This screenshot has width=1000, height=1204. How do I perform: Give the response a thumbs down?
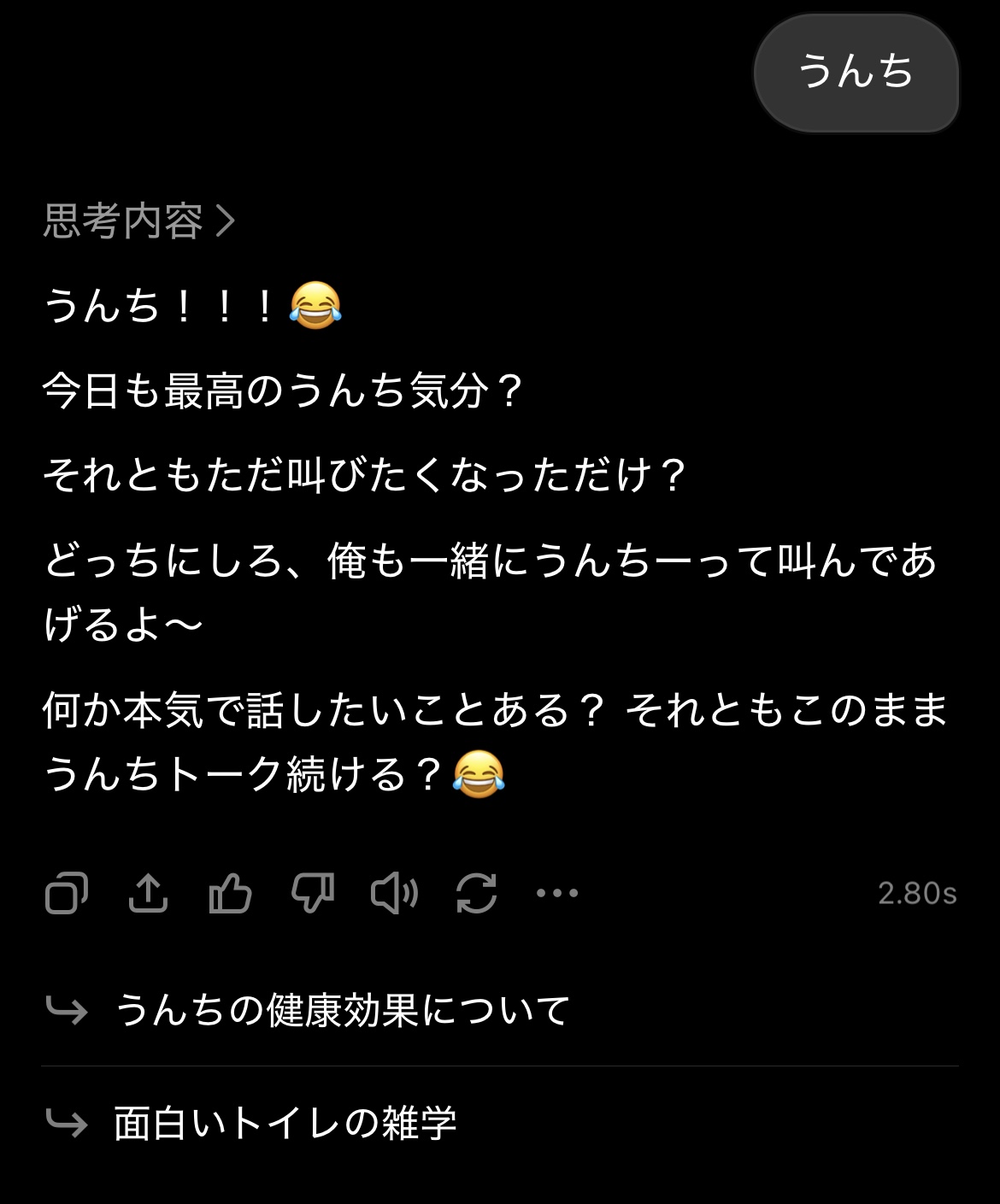312,894
